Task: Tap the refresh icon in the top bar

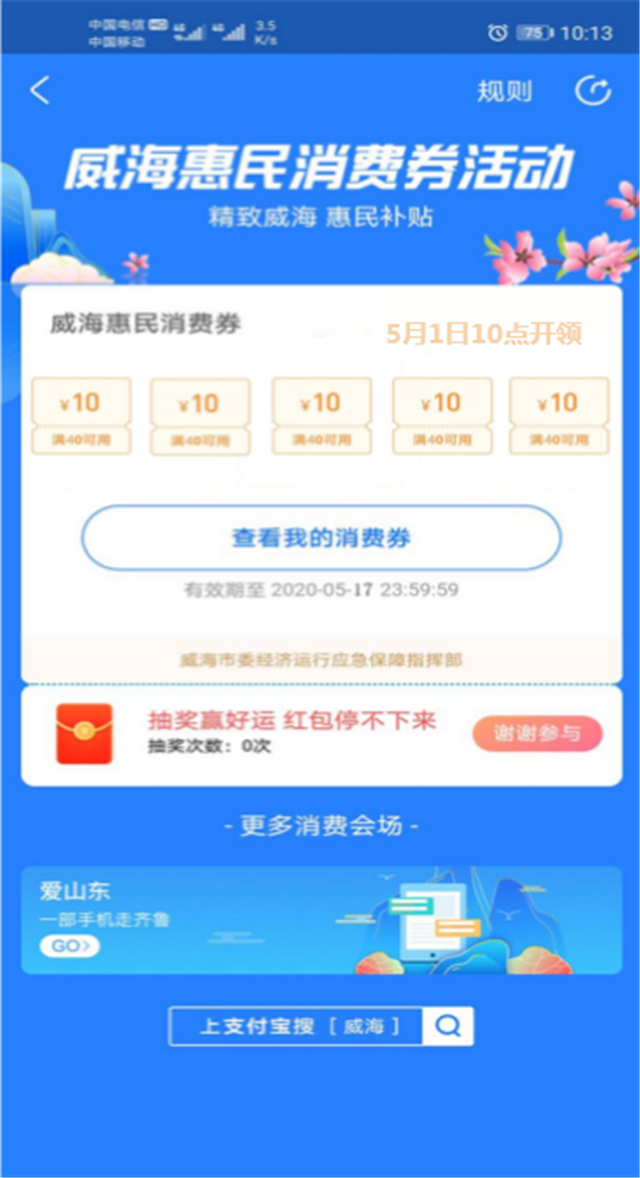Action: click(592, 91)
